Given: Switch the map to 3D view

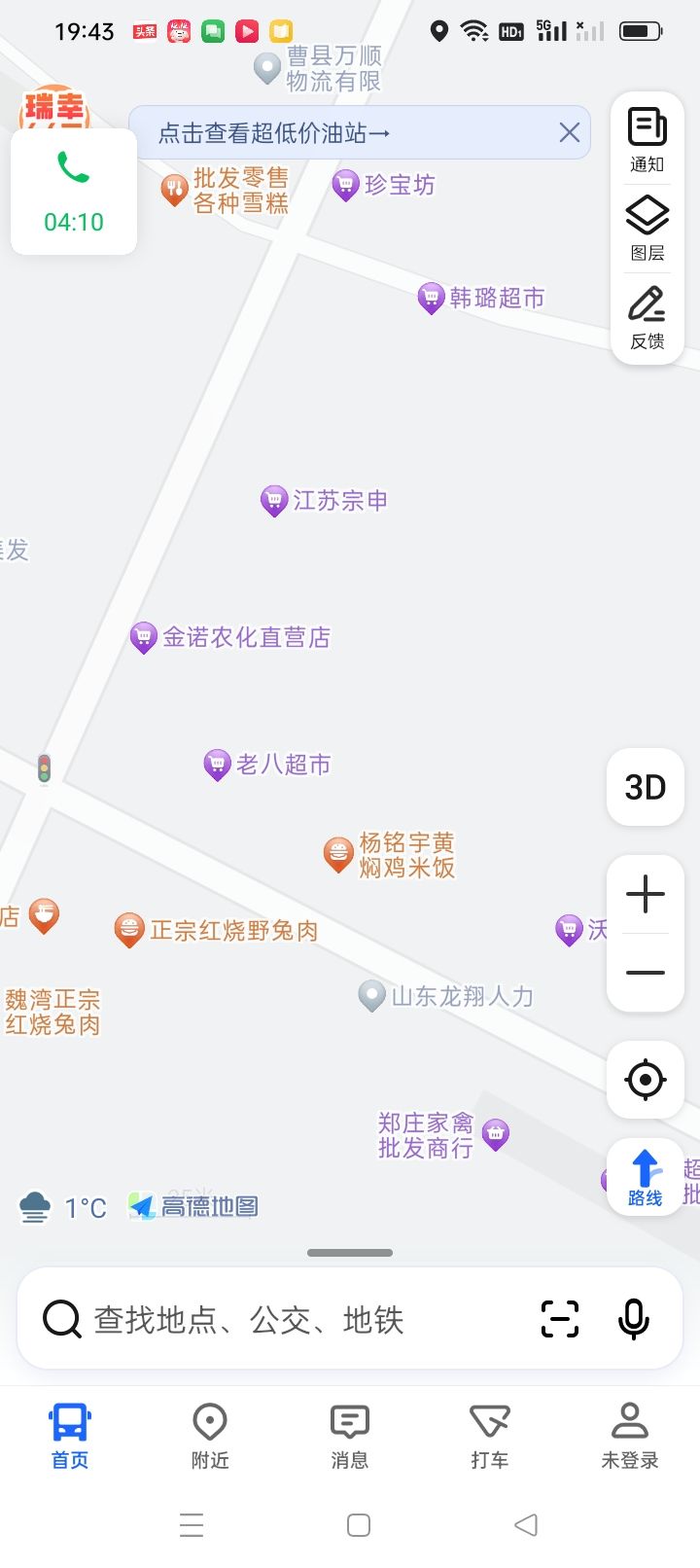Looking at the screenshot, I should (x=646, y=787).
